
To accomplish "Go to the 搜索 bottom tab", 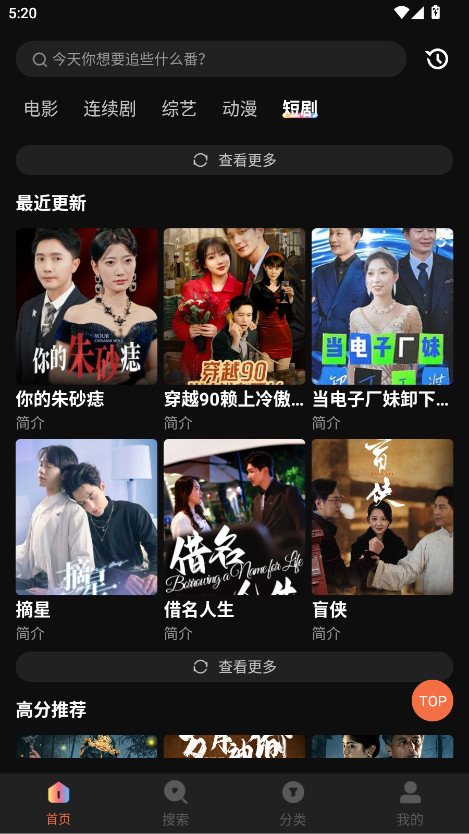I will pyautogui.click(x=175, y=803).
